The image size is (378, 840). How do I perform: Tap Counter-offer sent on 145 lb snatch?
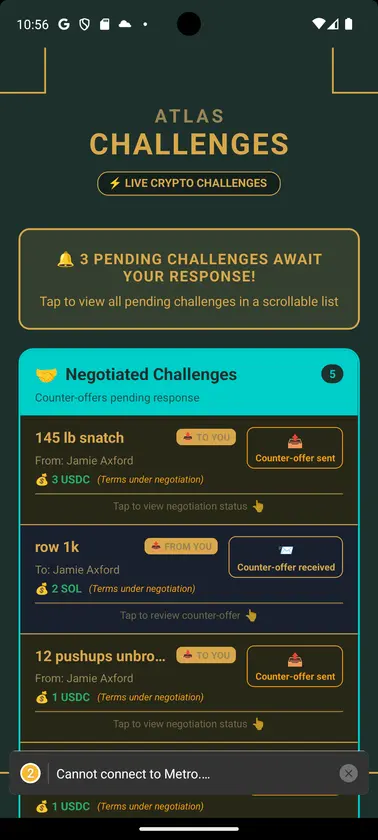coord(294,448)
